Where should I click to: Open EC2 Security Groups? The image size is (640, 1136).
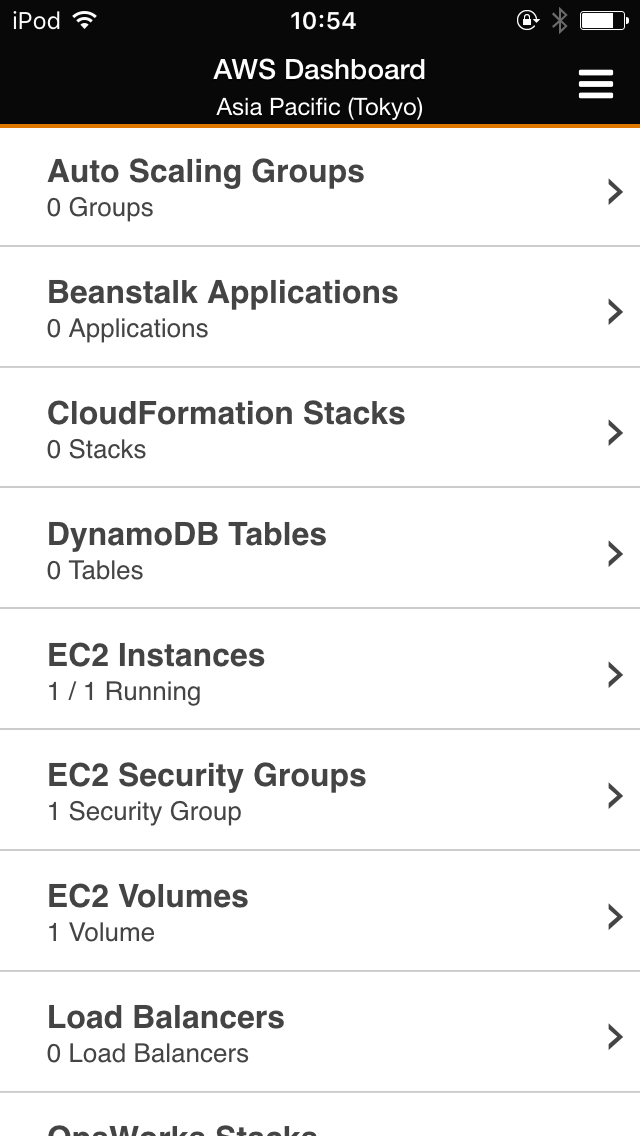coord(320,790)
